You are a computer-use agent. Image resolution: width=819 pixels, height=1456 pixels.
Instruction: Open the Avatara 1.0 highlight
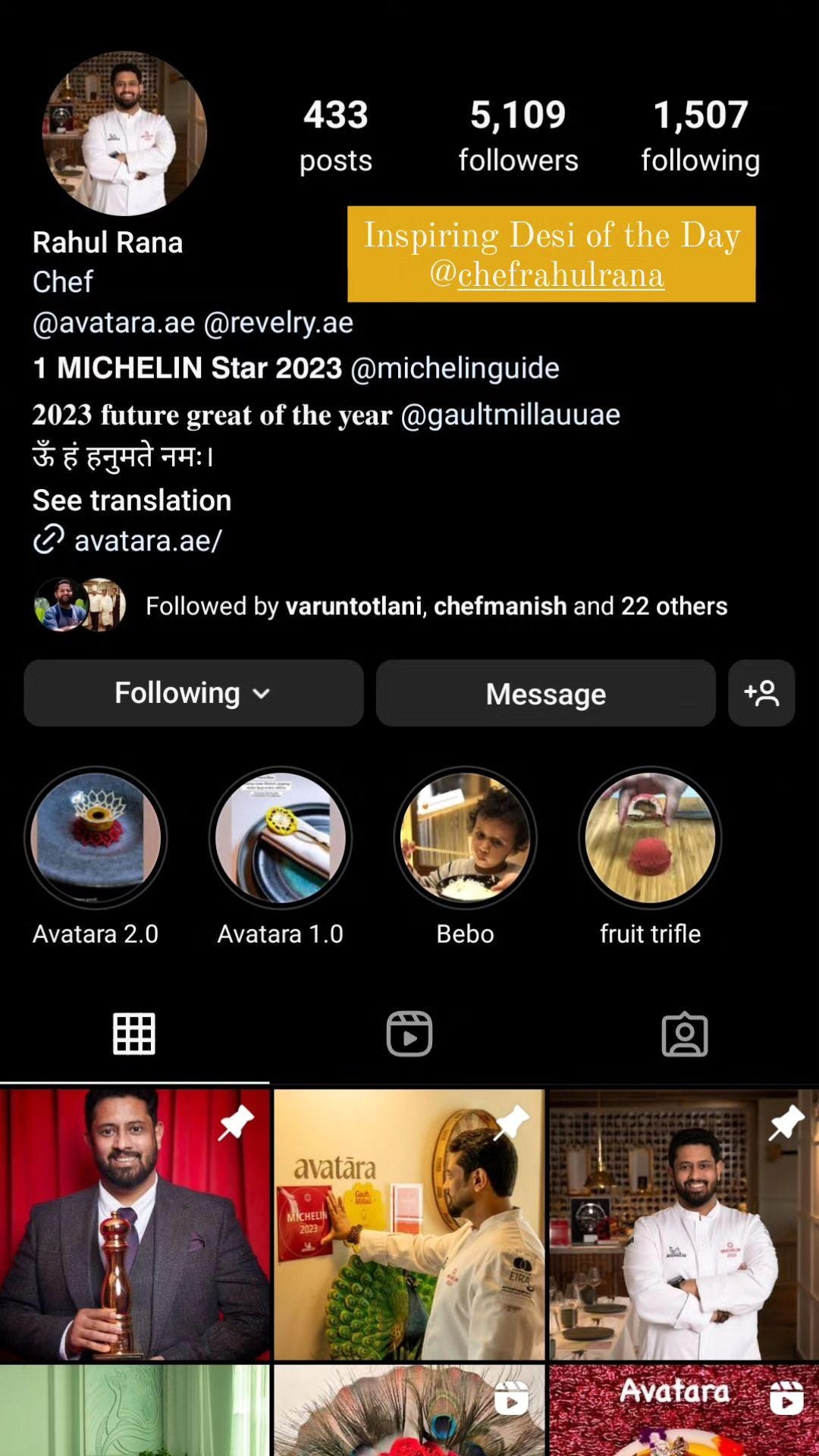[x=281, y=838]
